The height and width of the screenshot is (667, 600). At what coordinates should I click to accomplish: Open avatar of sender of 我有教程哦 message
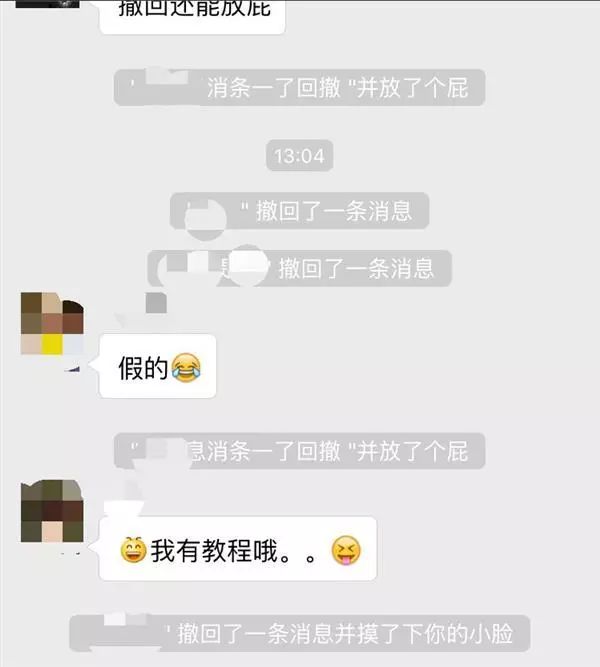coord(52,511)
